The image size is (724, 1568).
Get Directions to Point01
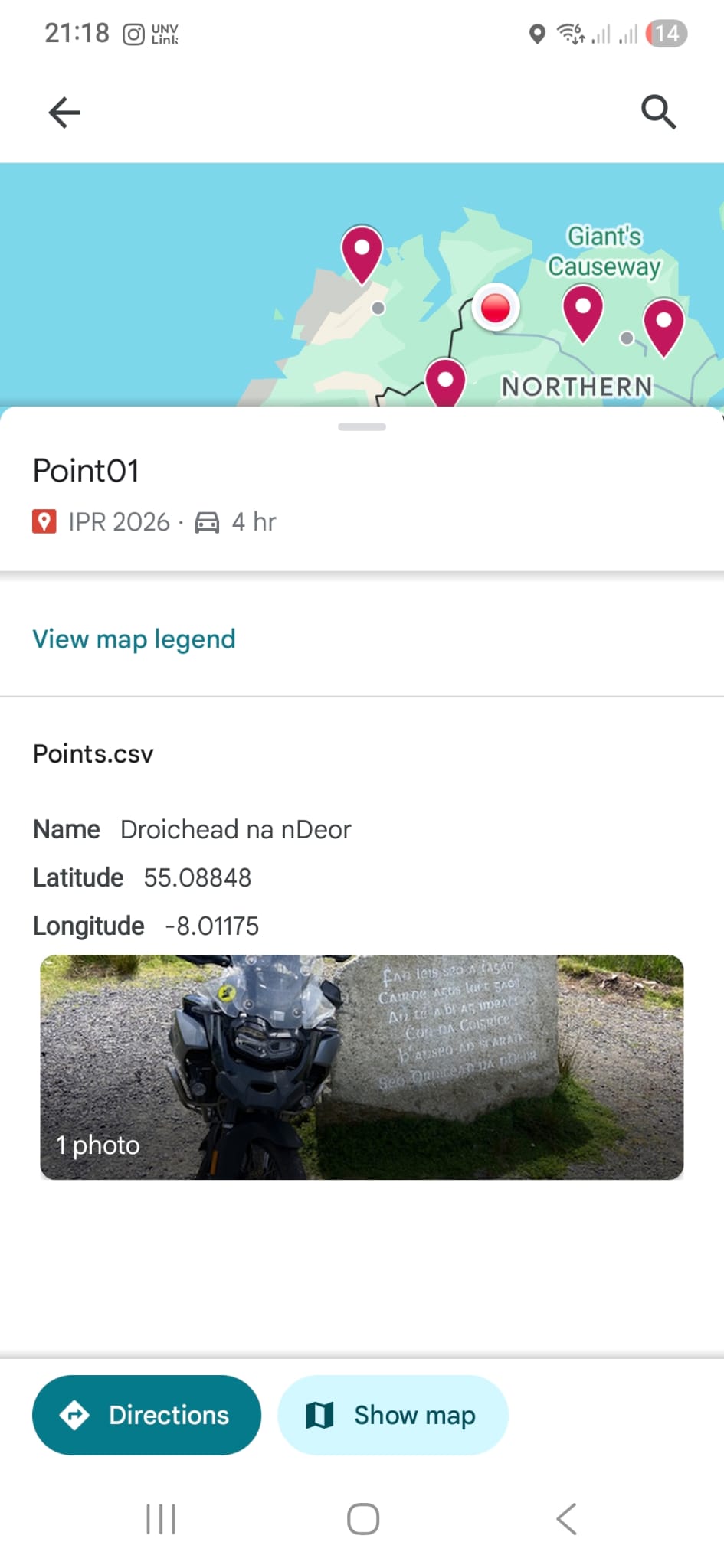point(146,1415)
